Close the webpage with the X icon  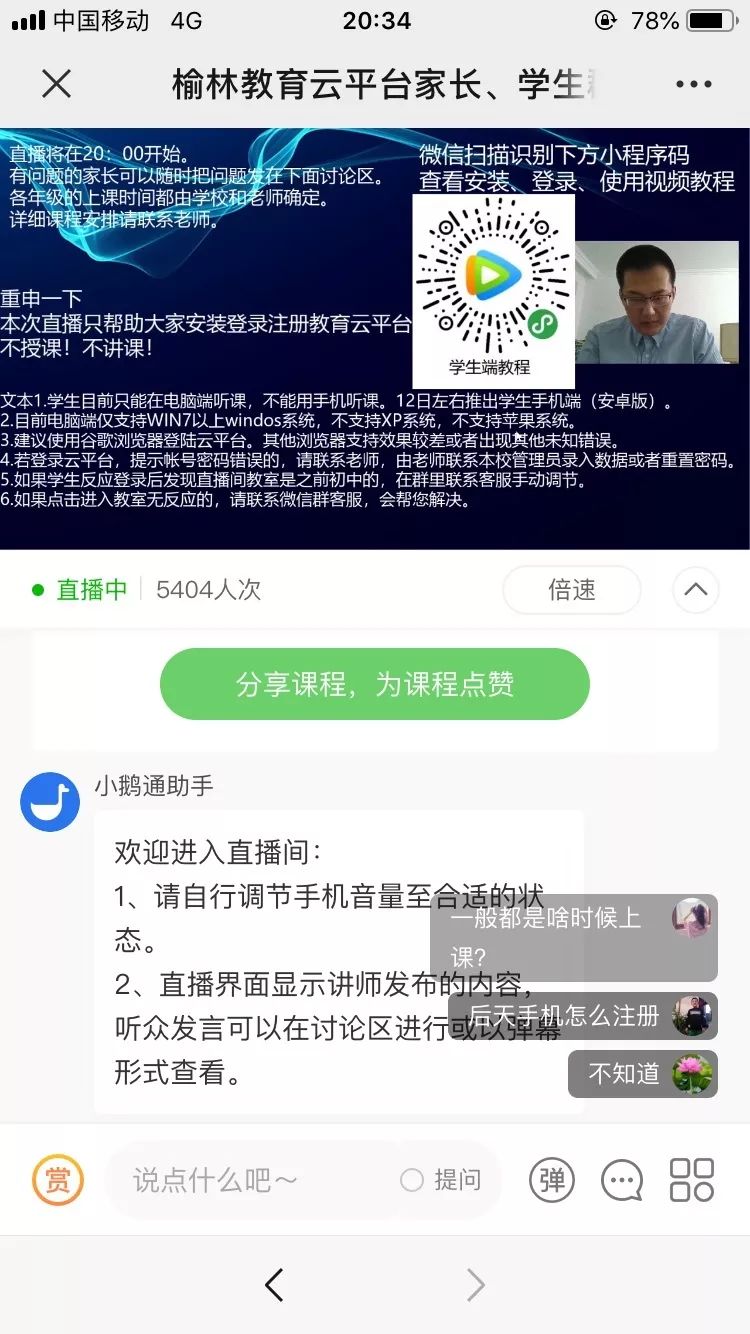[57, 84]
